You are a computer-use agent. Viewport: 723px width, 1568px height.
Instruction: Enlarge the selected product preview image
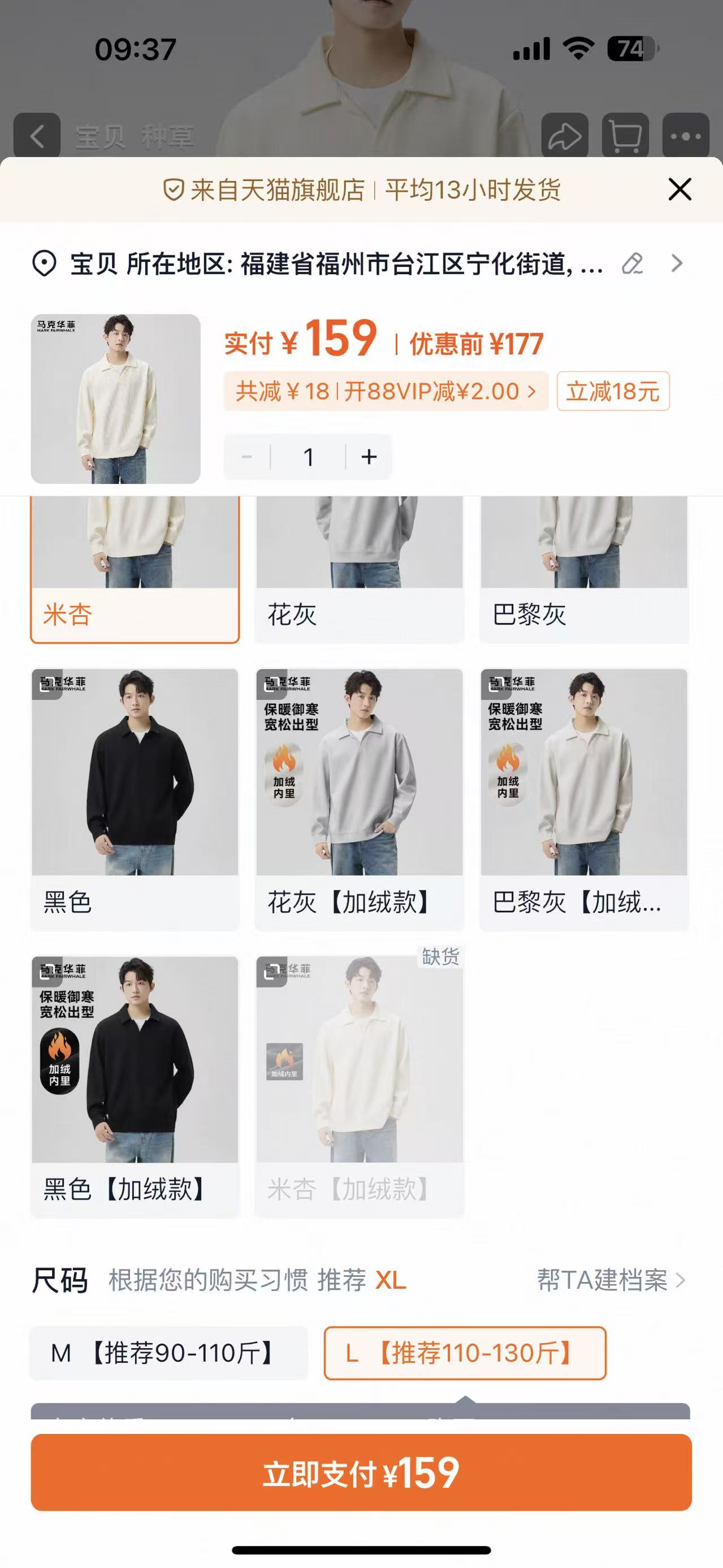tap(116, 399)
